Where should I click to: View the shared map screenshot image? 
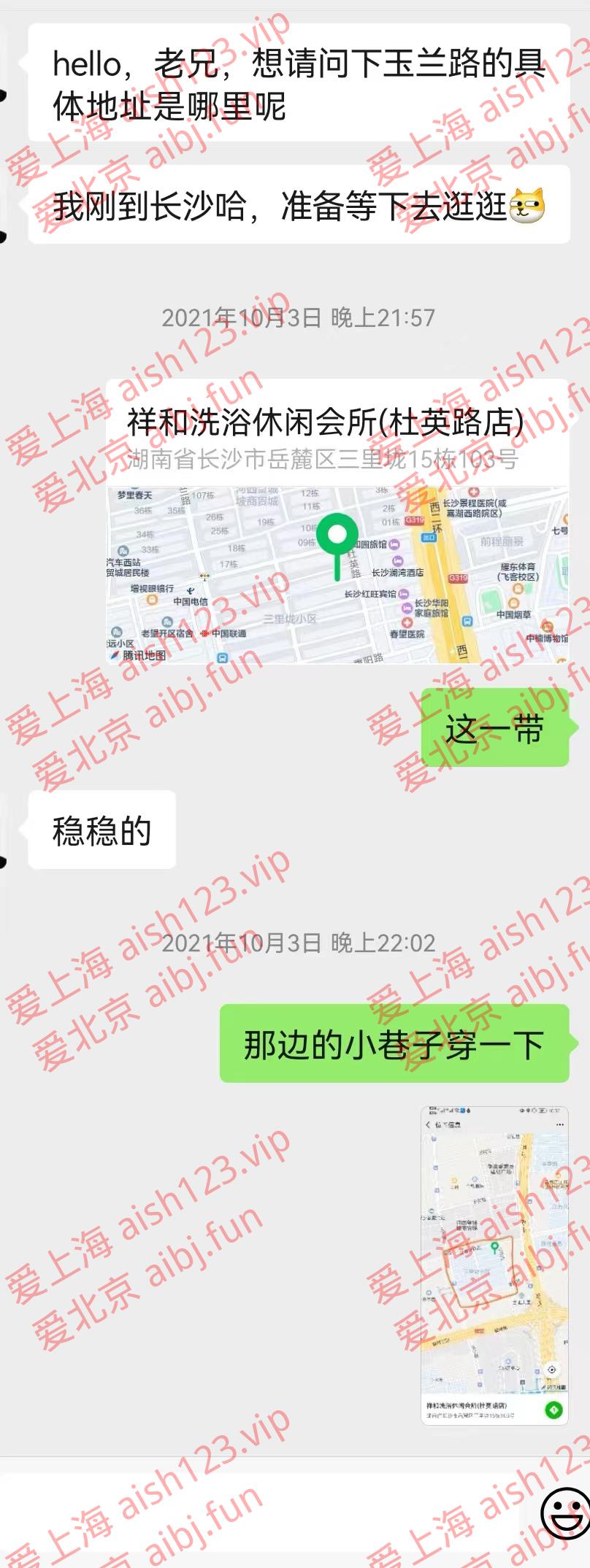(494, 1266)
